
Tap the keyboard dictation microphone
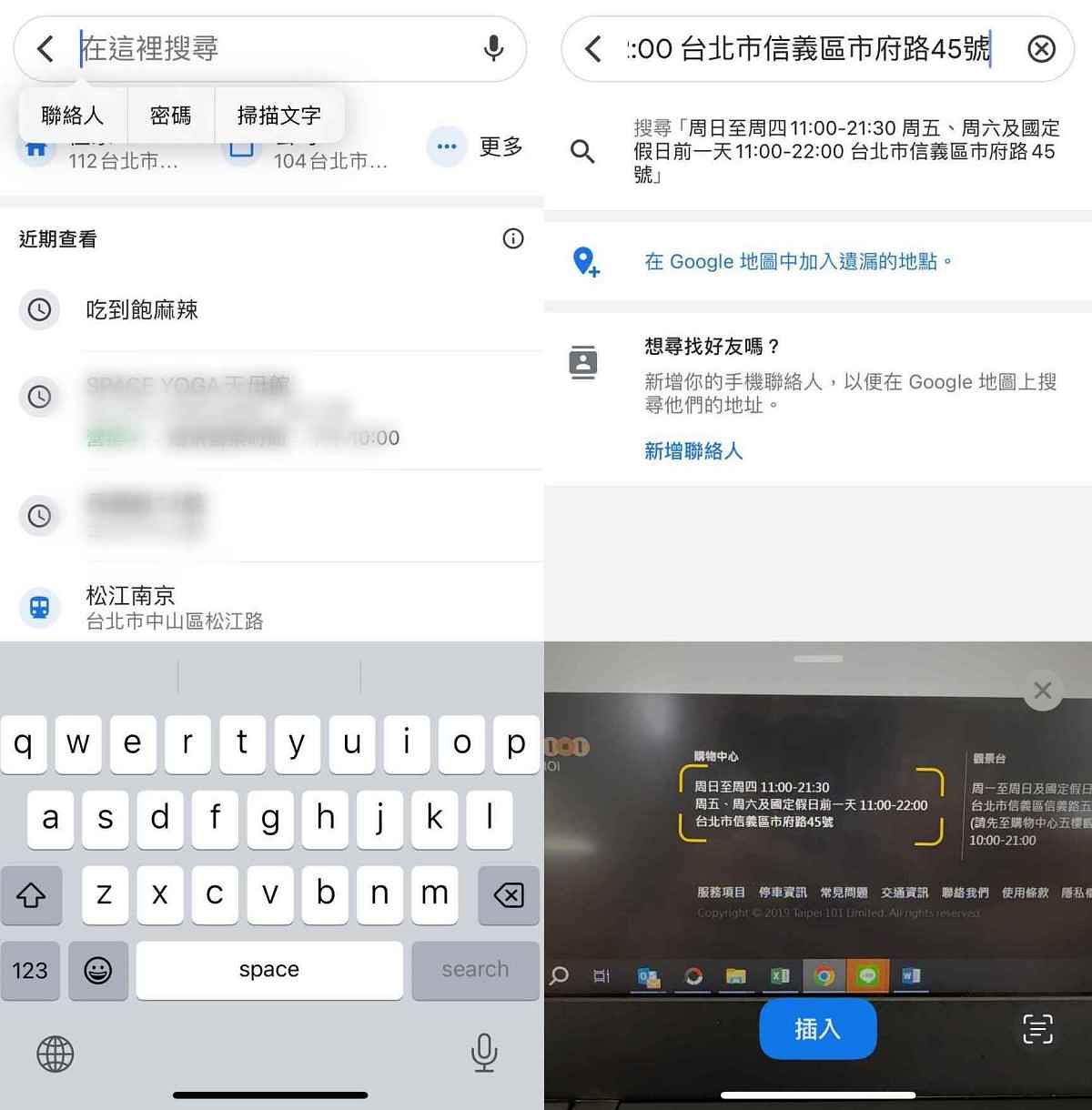coord(484,1053)
